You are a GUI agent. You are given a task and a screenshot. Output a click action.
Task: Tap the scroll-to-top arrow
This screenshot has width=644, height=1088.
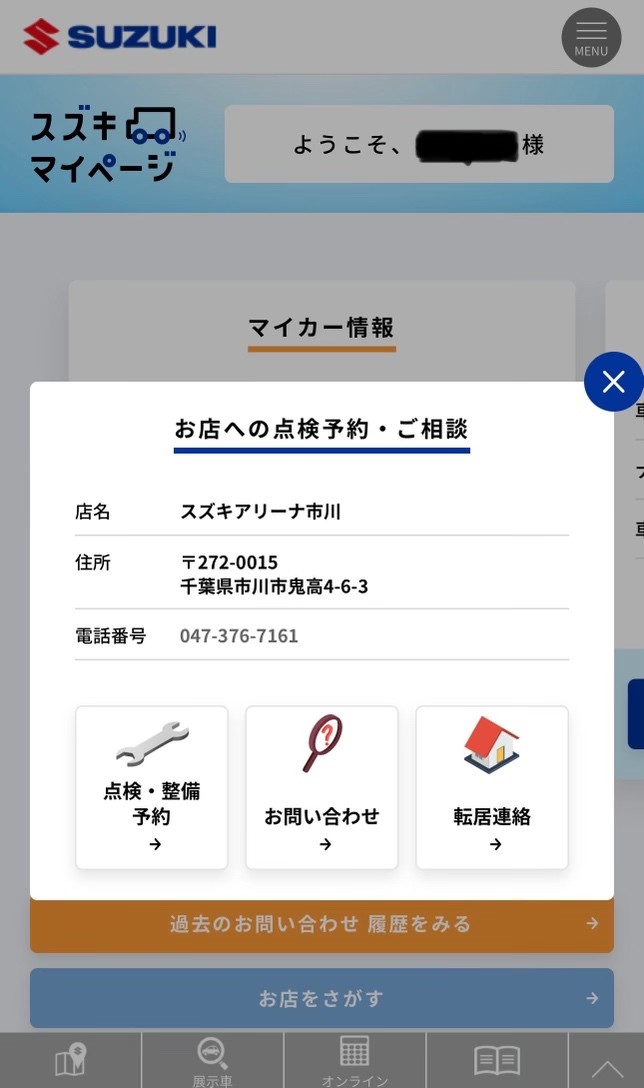pos(606,1067)
